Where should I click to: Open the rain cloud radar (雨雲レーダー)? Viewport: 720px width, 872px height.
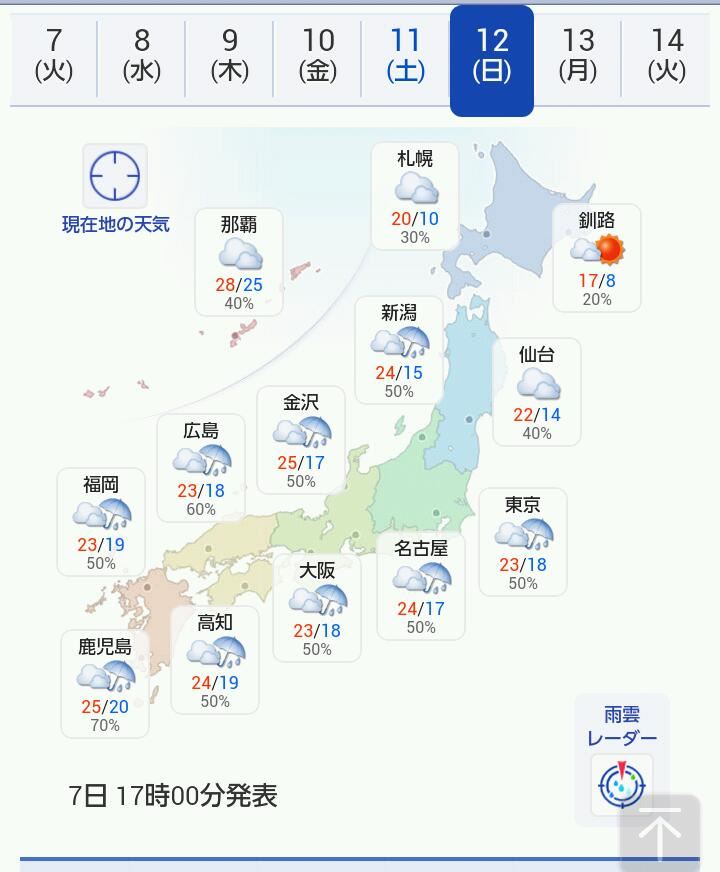(622, 755)
